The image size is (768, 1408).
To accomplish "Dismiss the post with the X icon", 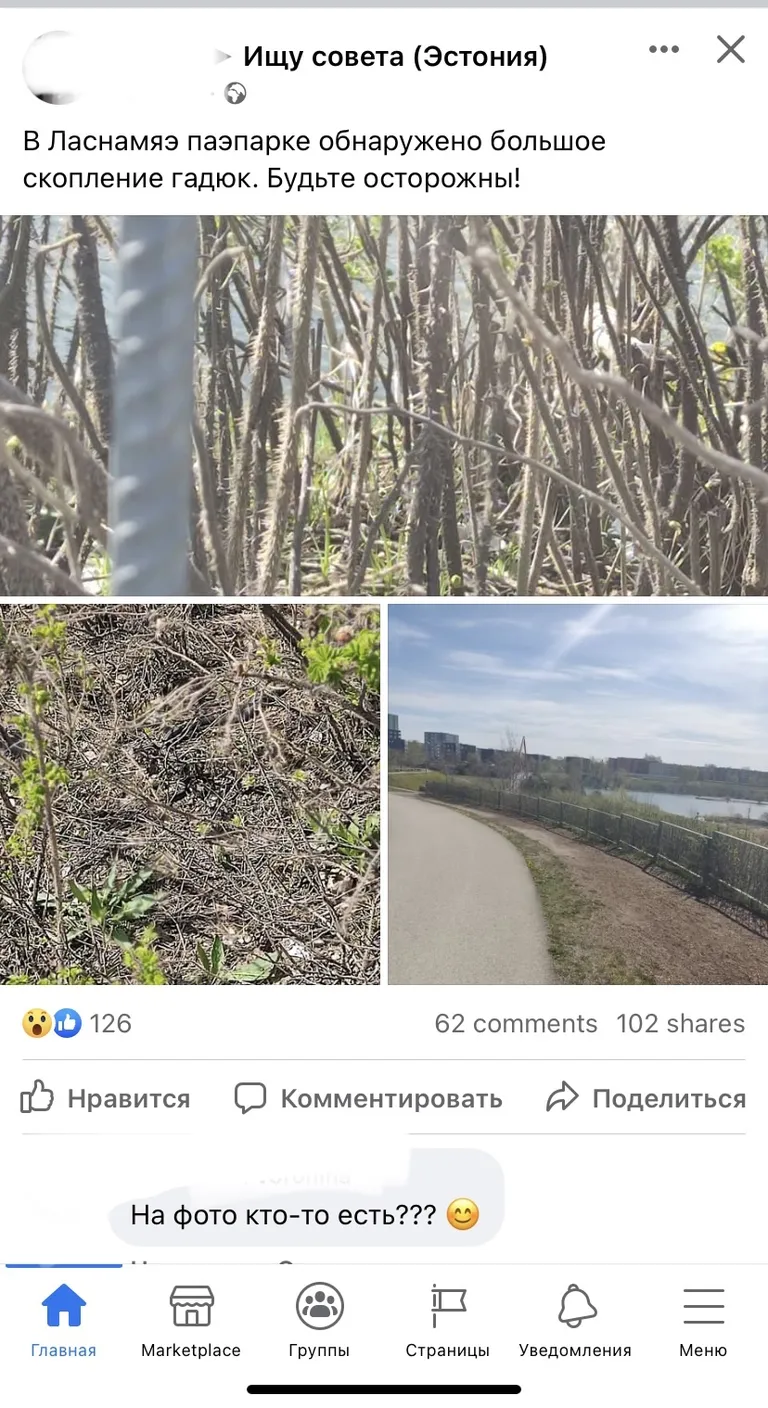I will 731,50.
